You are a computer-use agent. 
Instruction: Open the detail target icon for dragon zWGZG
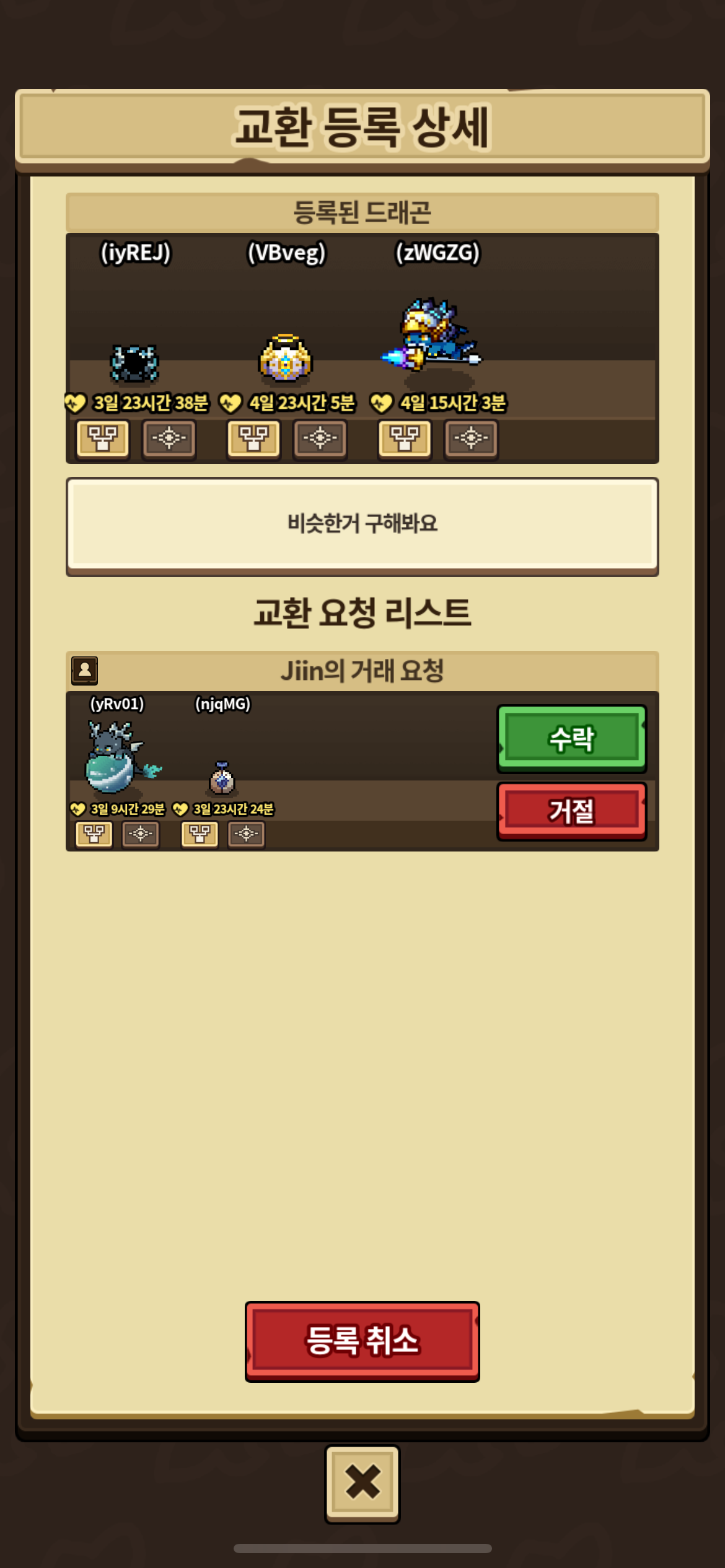click(471, 438)
